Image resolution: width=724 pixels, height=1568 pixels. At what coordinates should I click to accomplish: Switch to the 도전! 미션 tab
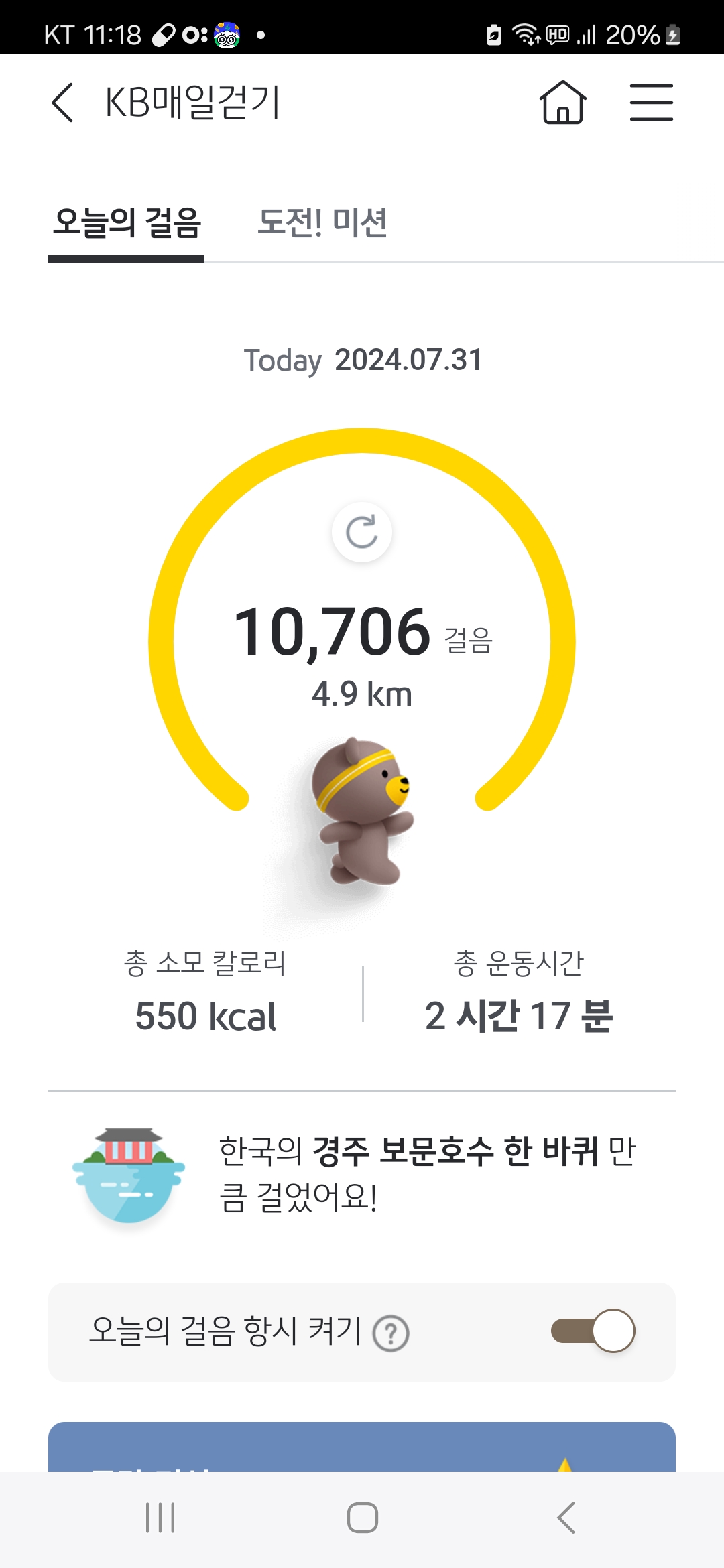(322, 223)
